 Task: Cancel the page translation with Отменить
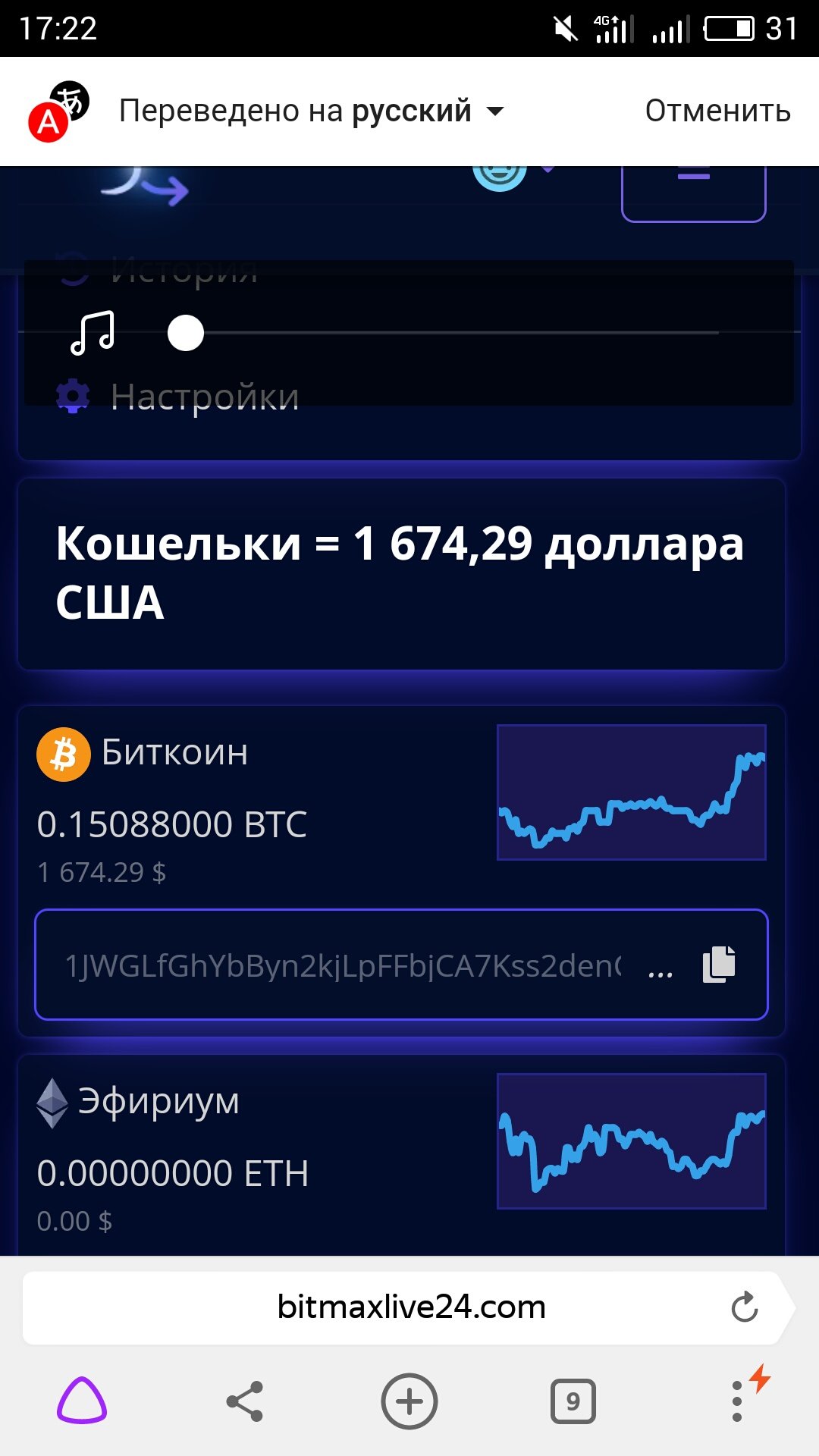[x=717, y=111]
